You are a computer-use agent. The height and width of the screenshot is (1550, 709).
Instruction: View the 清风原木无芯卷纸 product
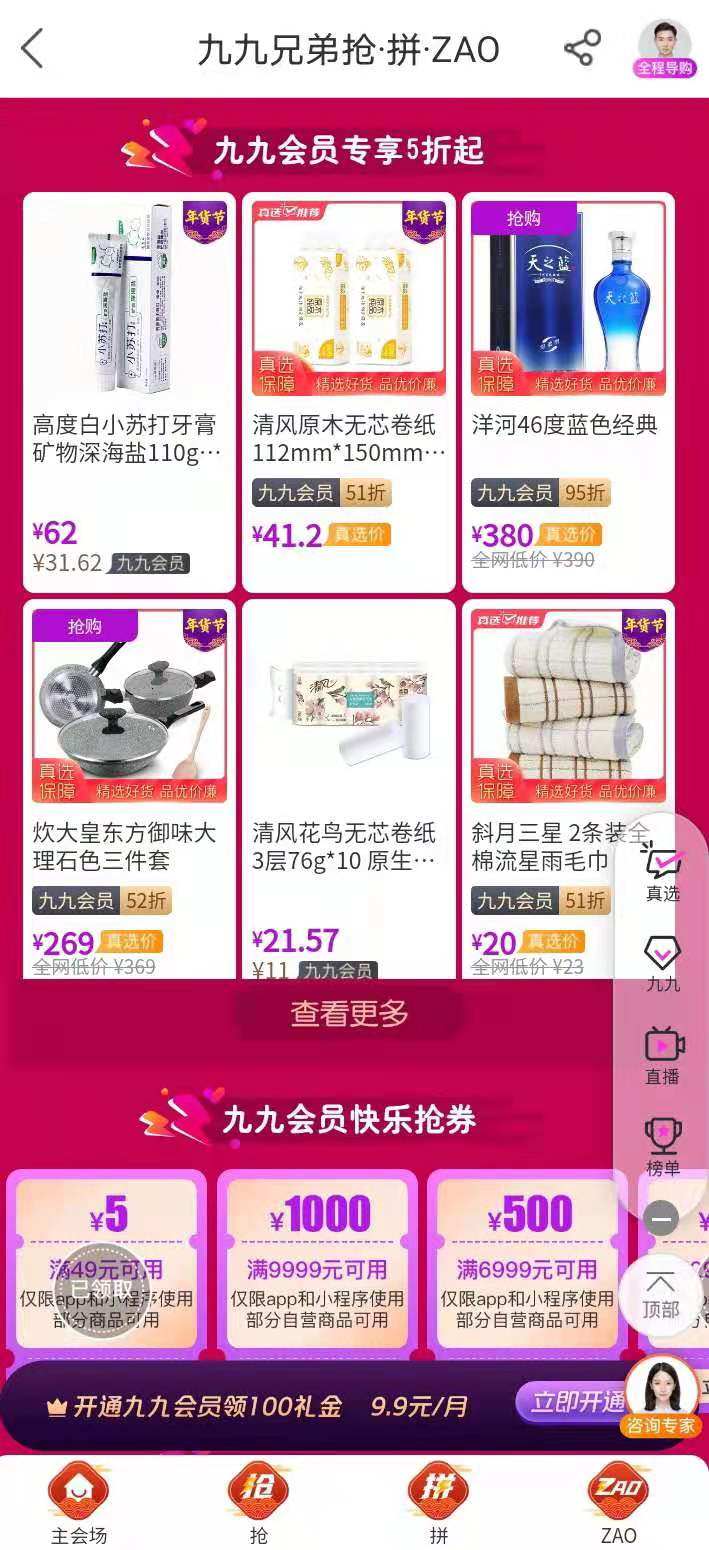(x=349, y=392)
